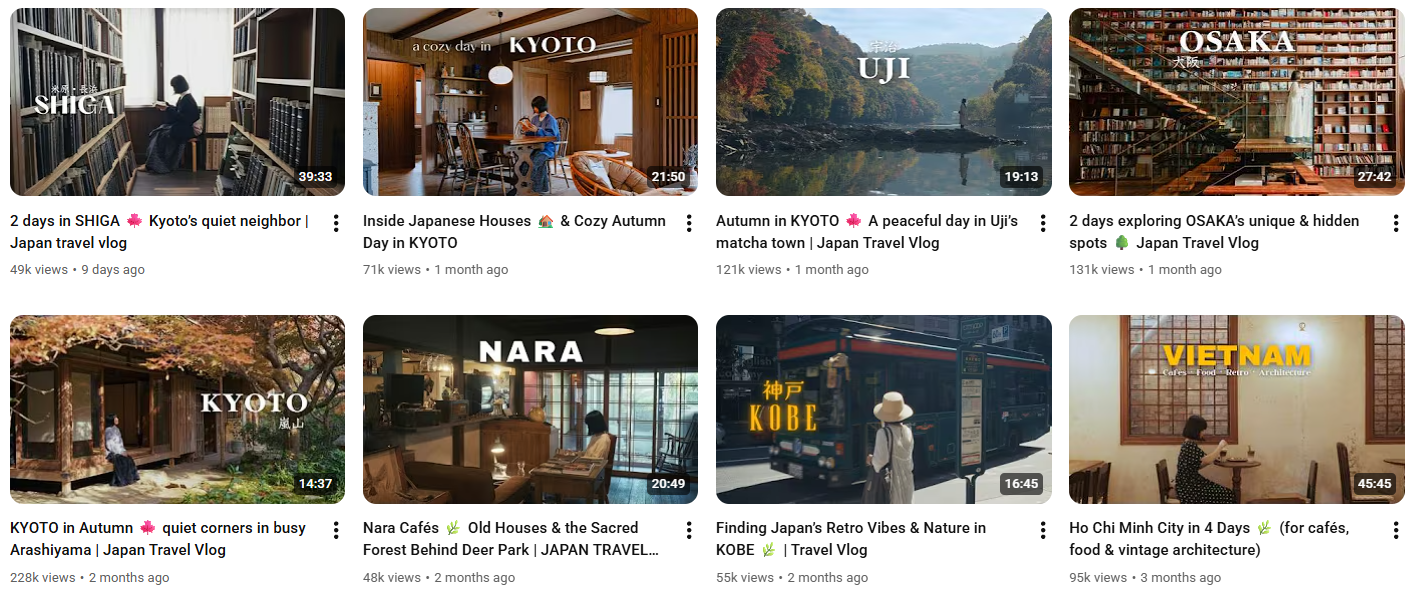Open the three-dot menu for the Uji video
Screen dimensions: 1414x594
click(x=1042, y=223)
